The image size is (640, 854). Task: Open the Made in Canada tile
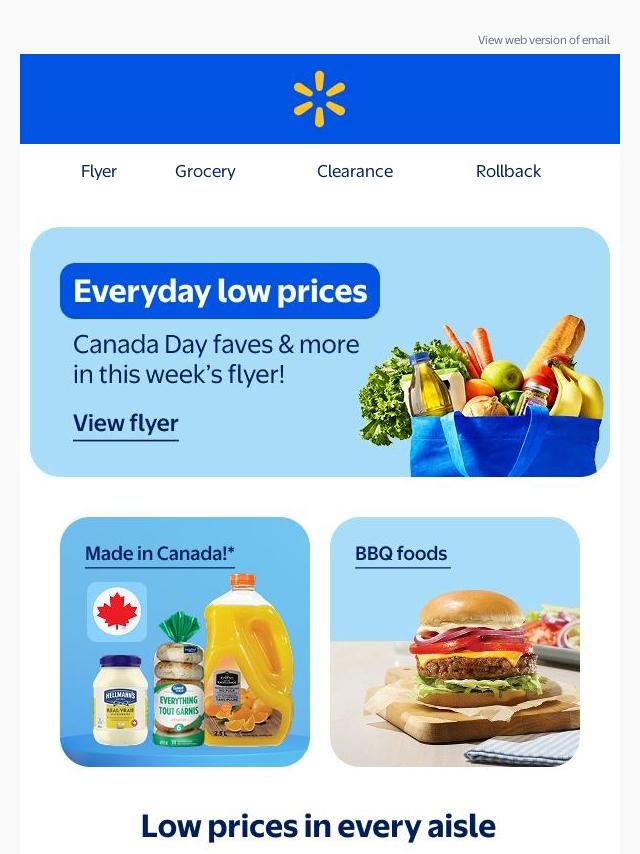tap(185, 642)
